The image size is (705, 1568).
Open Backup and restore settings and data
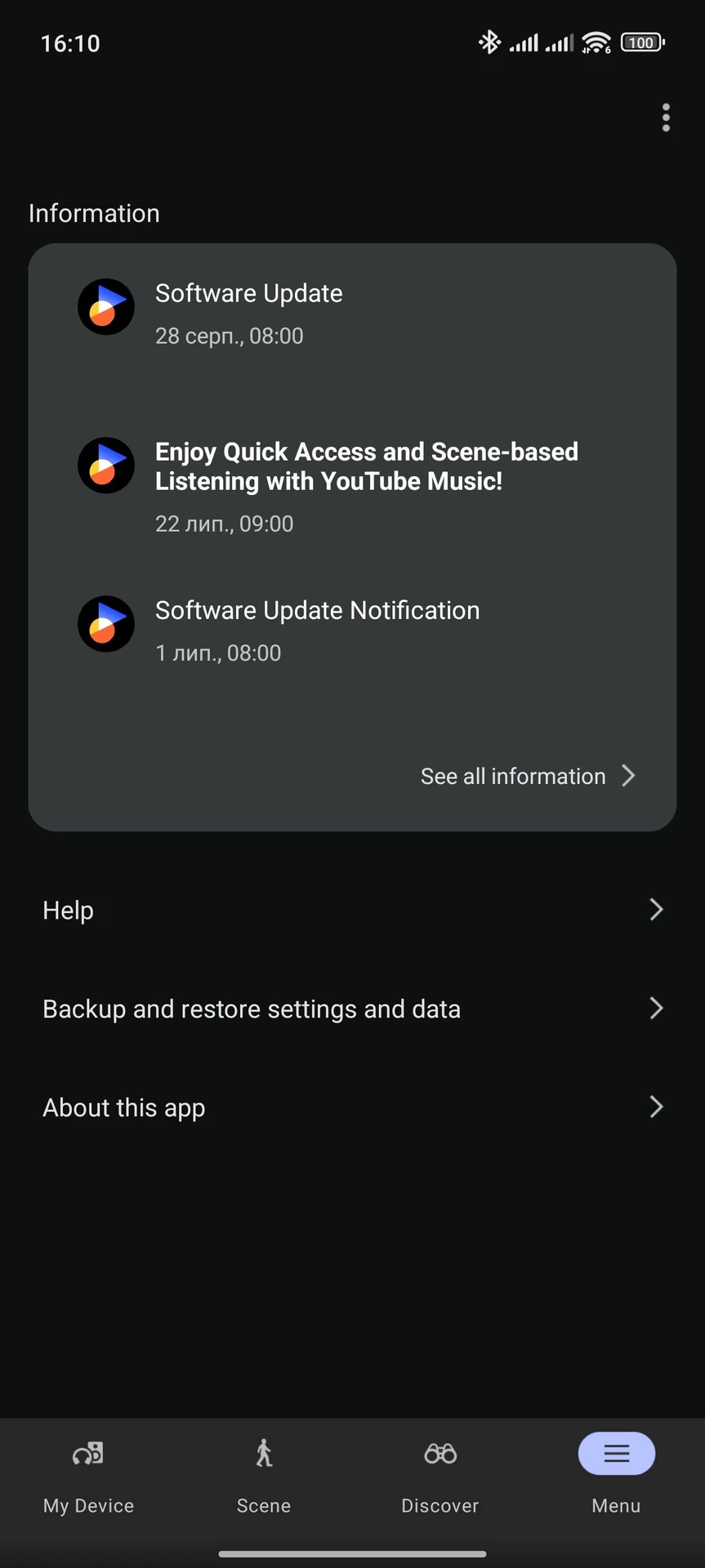352,1009
